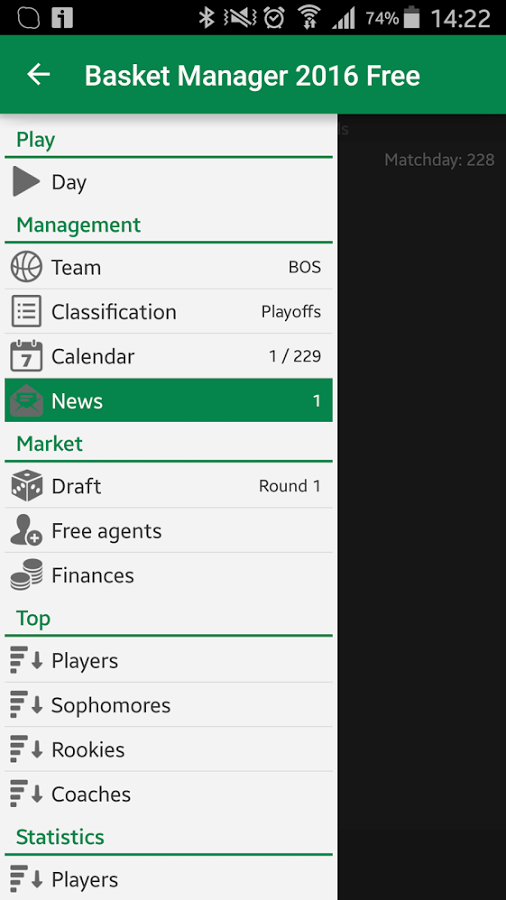
Task: Open Finances
Action: click(169, 575)
